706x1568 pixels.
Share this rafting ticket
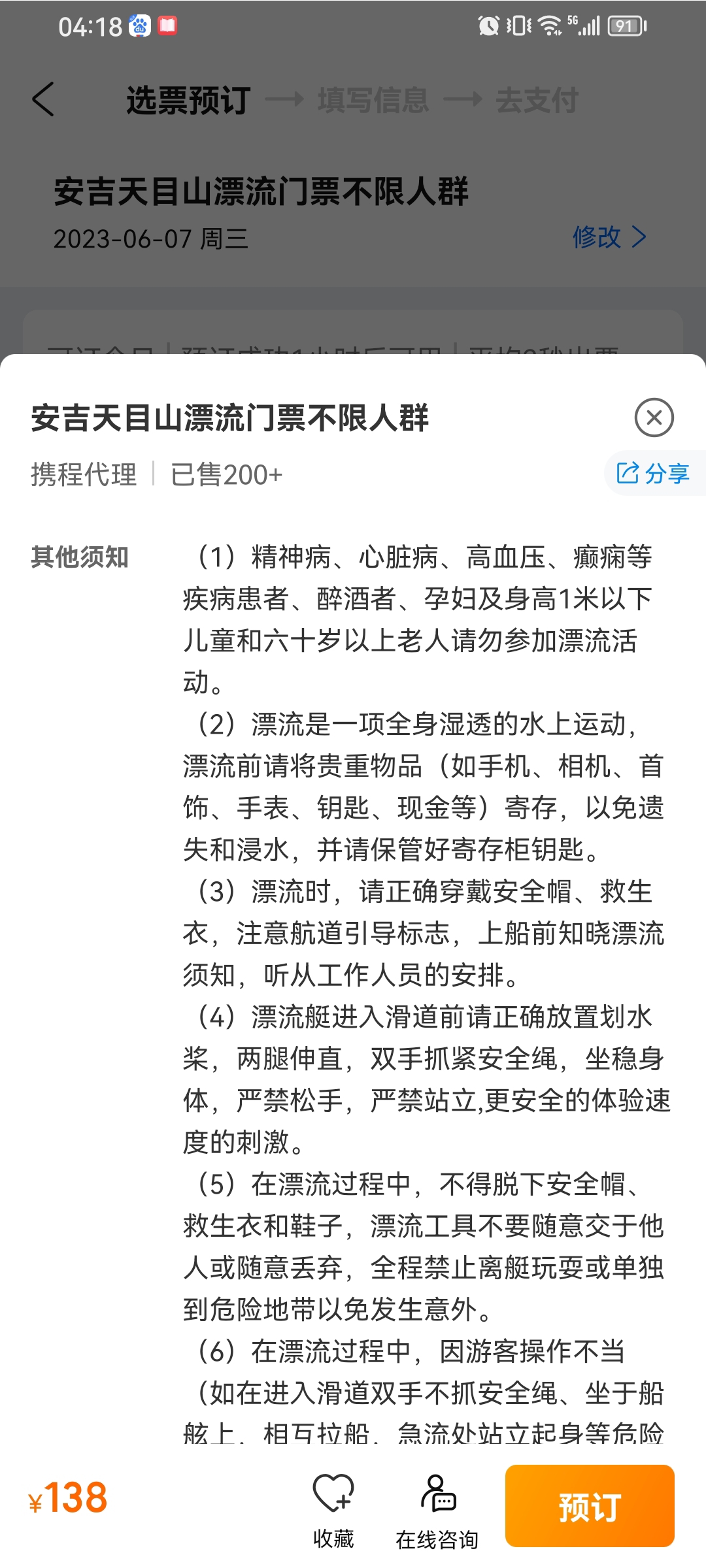click(x=654, y=473)
